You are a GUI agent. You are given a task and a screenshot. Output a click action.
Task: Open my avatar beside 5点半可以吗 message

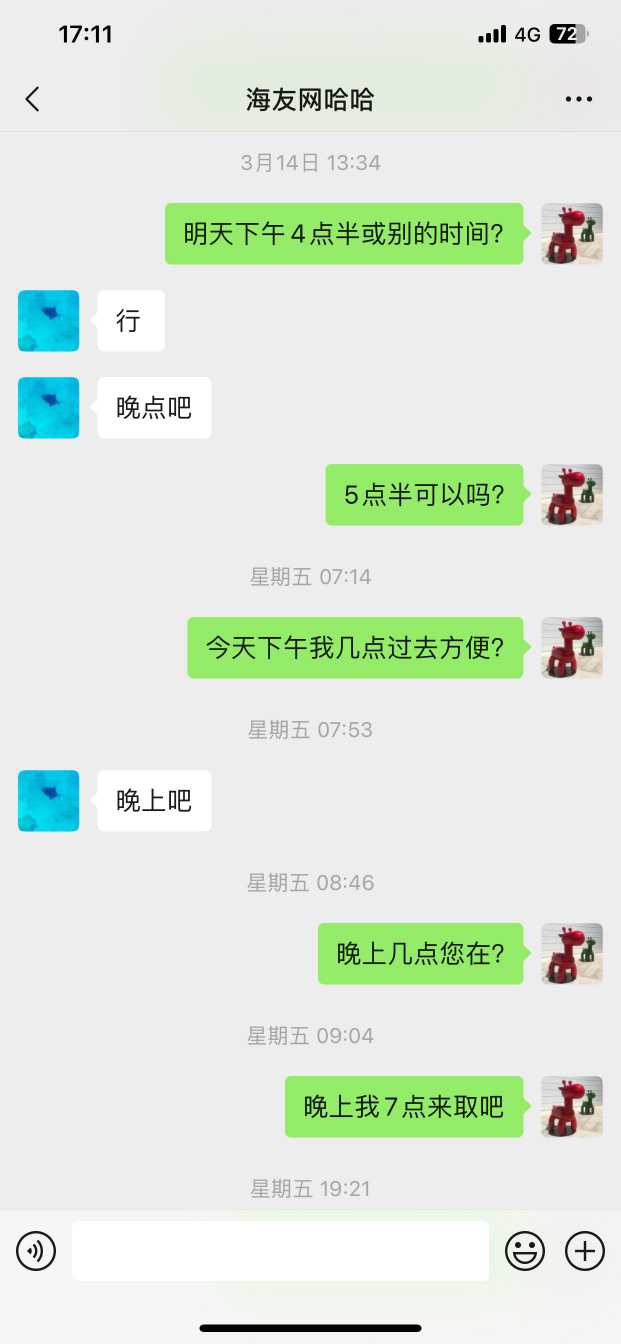pyautogui.click(x=572, y=495)
